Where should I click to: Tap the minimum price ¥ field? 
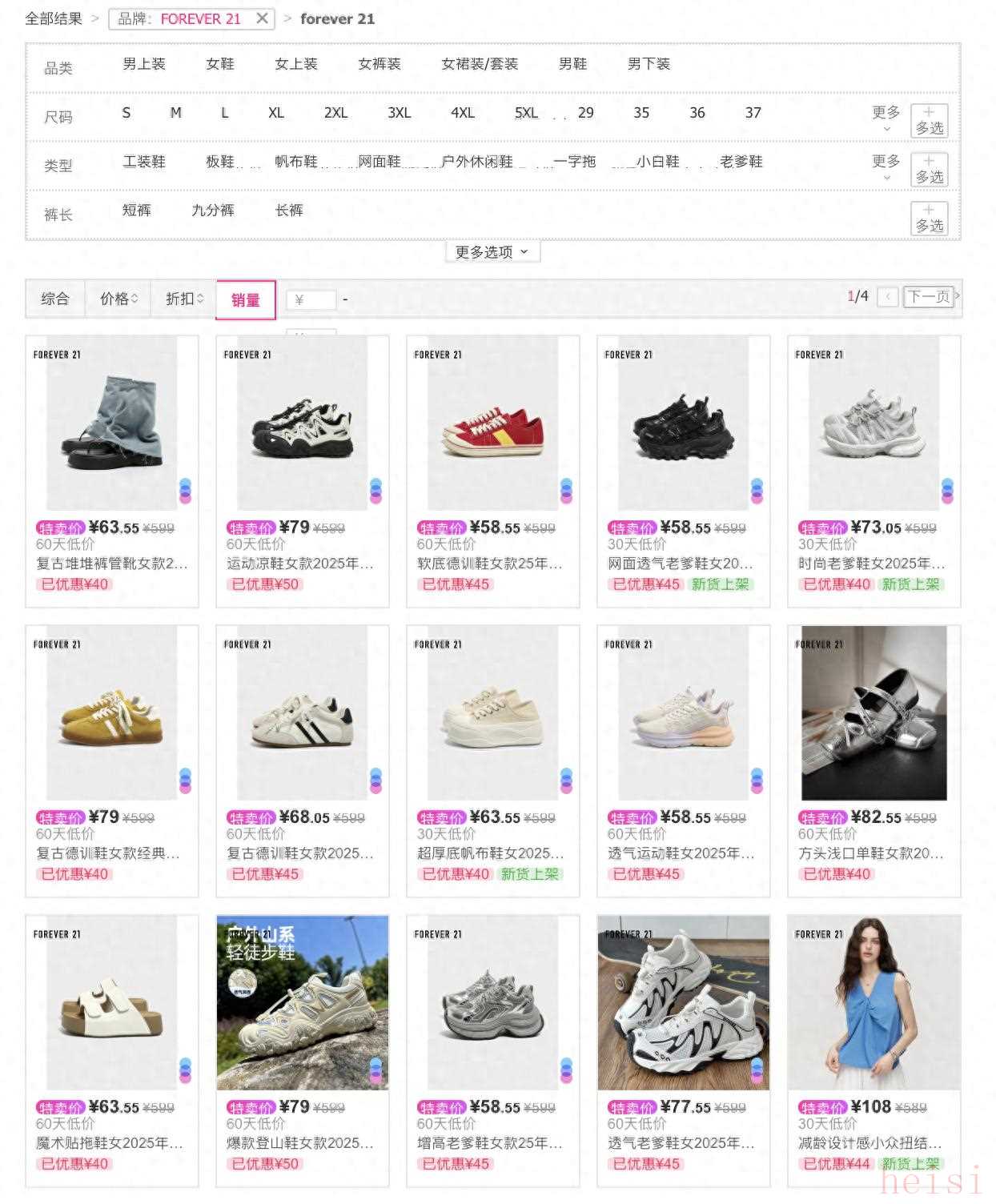coord(311,300)
